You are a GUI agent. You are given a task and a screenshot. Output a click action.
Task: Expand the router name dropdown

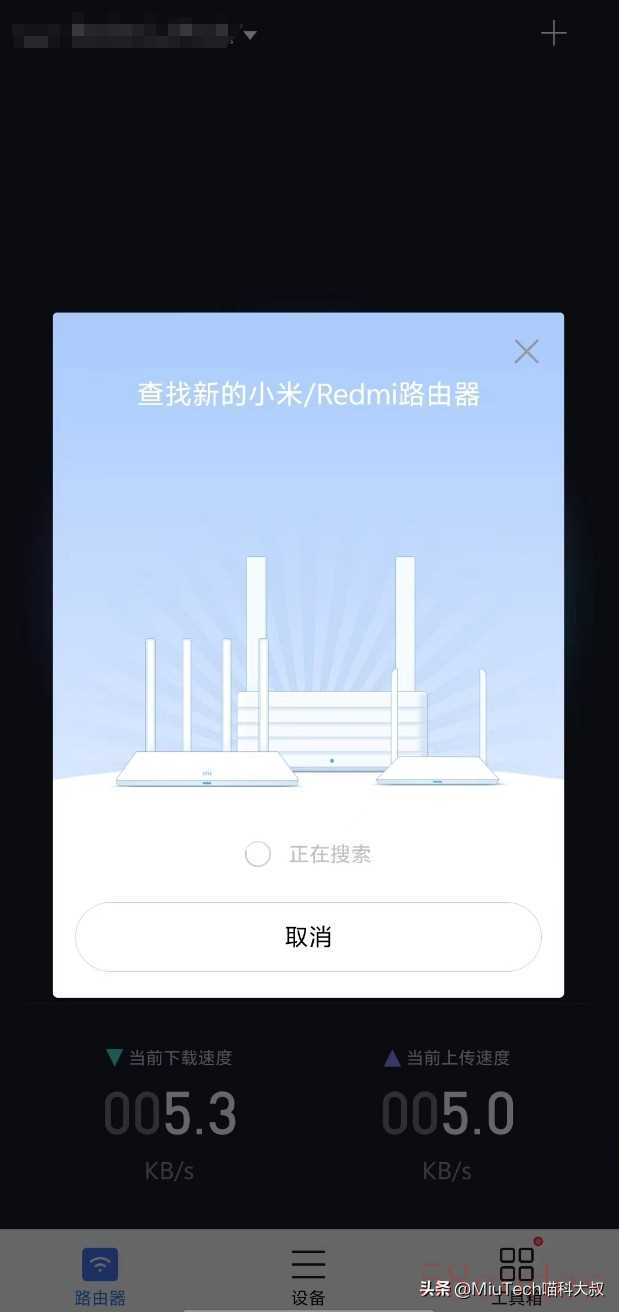coord(250,35)
